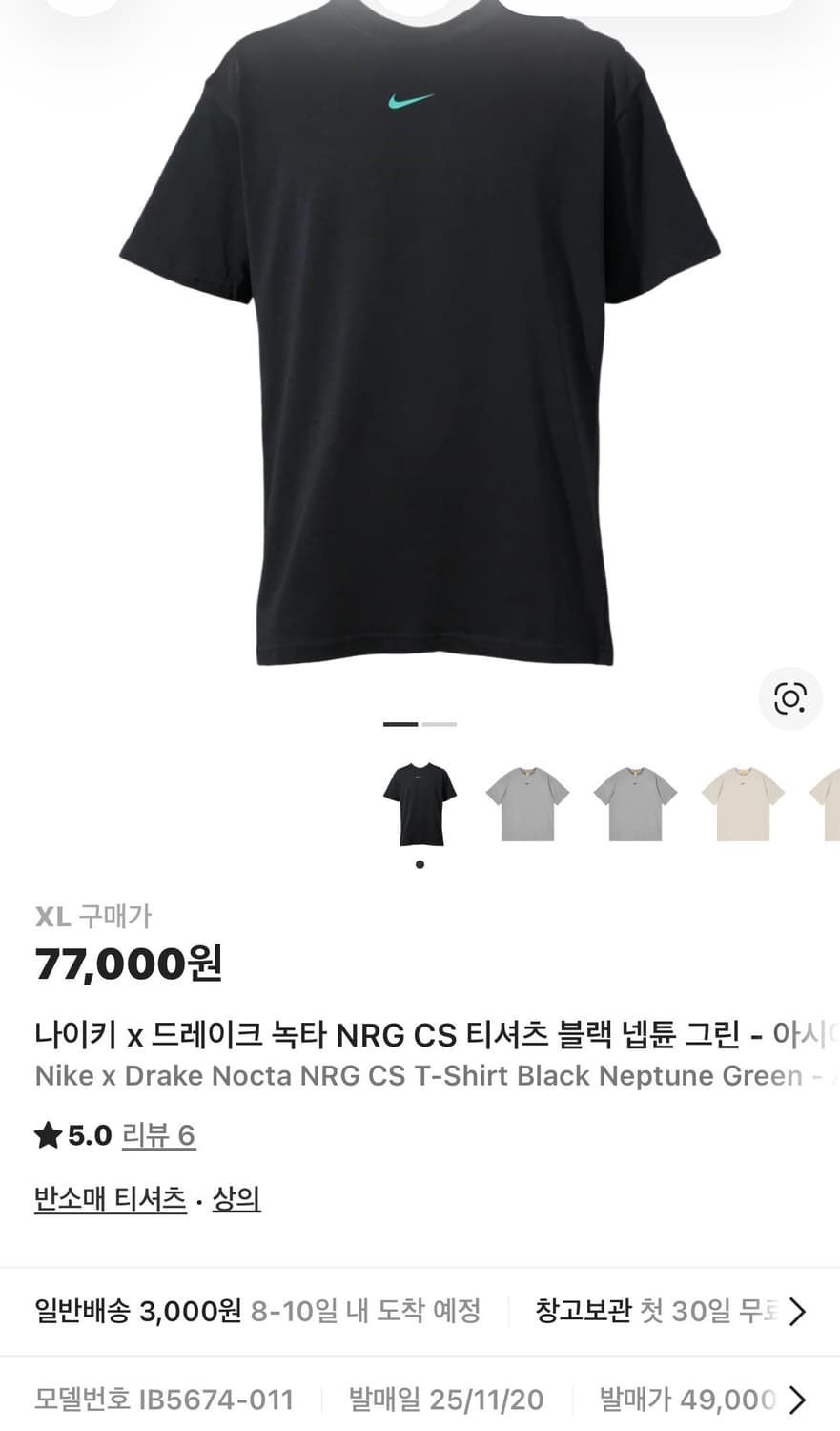Image resolution: width=840 pixels, height=1431 pixels.
Task: Open the XL size selector
Action: tap(54, 916)
